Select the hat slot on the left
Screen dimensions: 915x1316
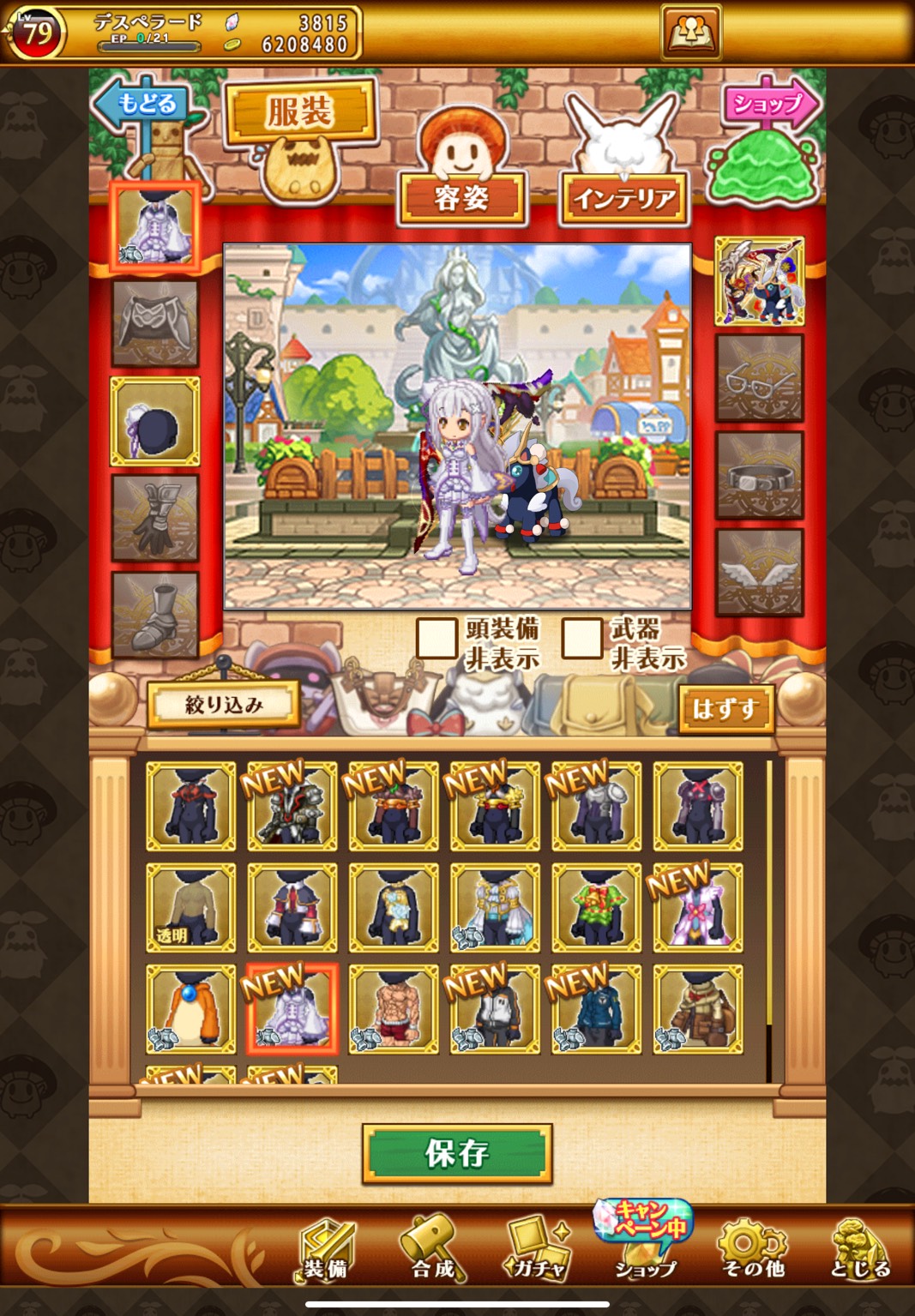pyautogui.click(x=155, y=422)
